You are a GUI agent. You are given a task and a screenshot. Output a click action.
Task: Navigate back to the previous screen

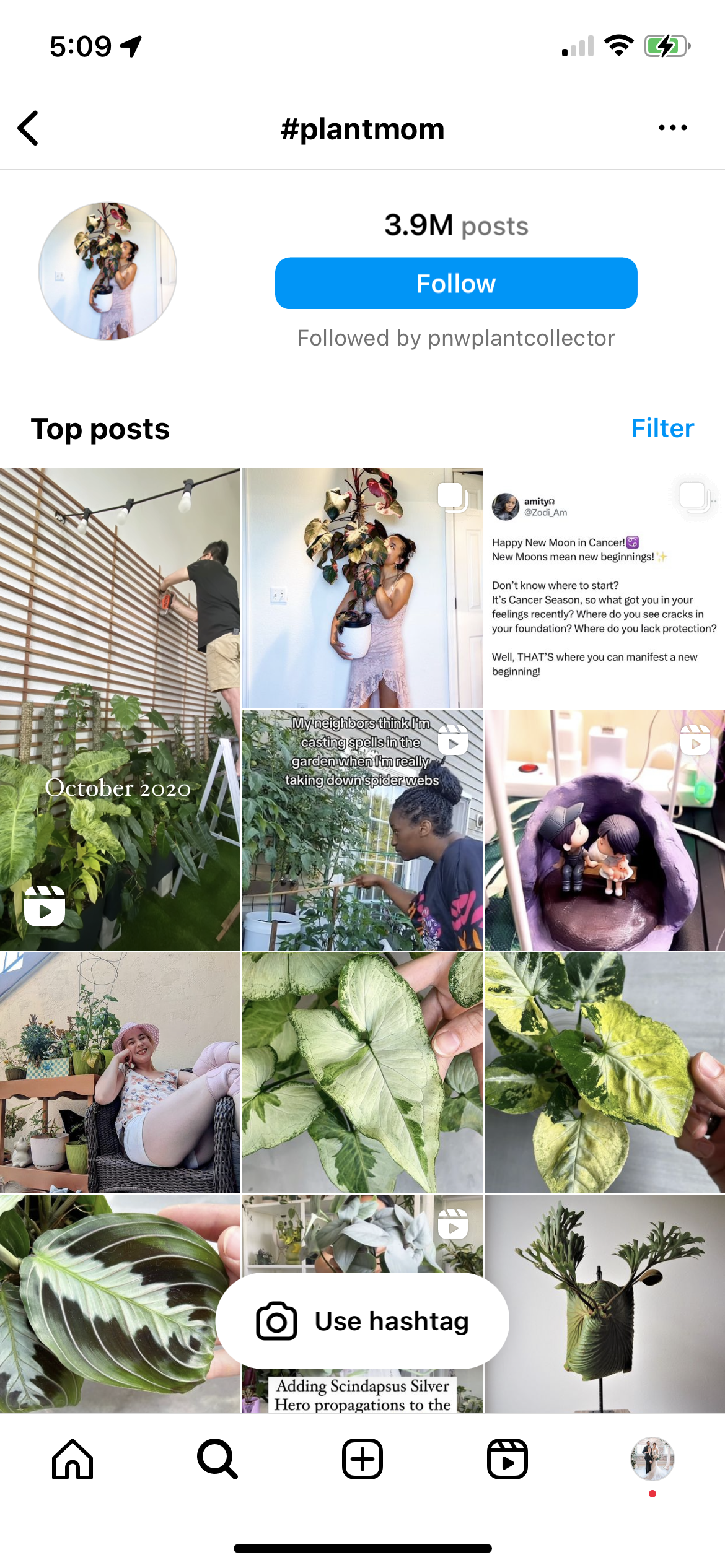point(27,128)
